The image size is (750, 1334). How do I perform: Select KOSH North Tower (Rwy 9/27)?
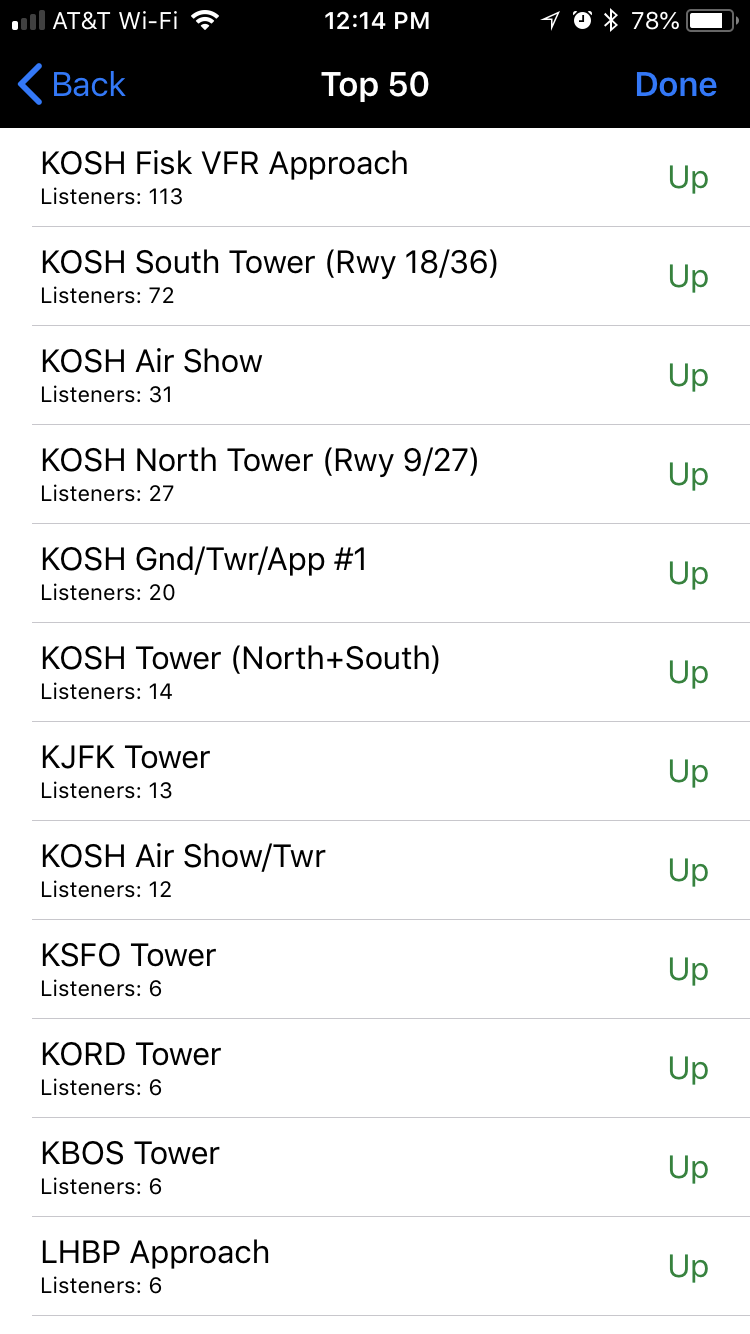coord(375,474)
